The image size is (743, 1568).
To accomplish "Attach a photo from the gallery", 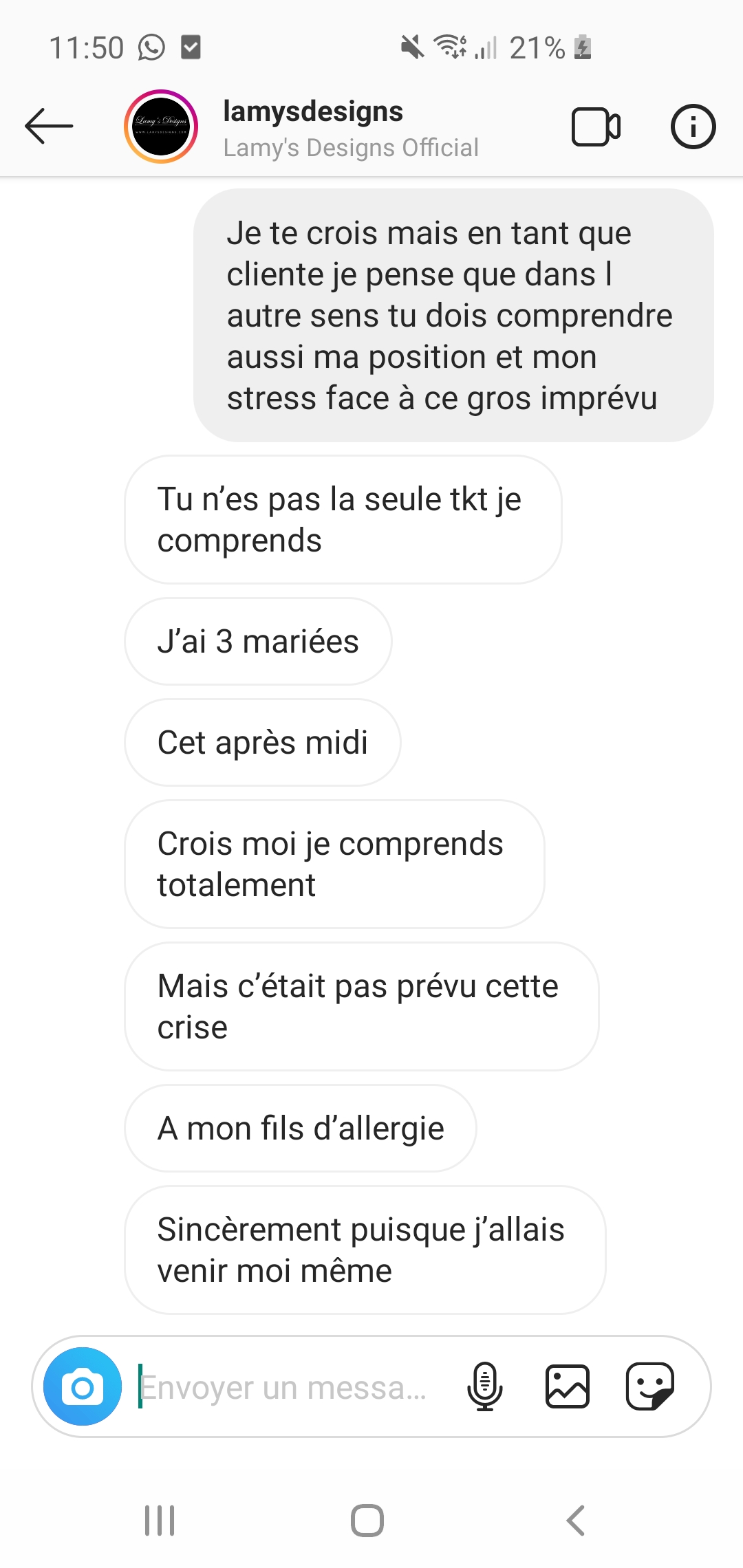I will [568, 1386].
